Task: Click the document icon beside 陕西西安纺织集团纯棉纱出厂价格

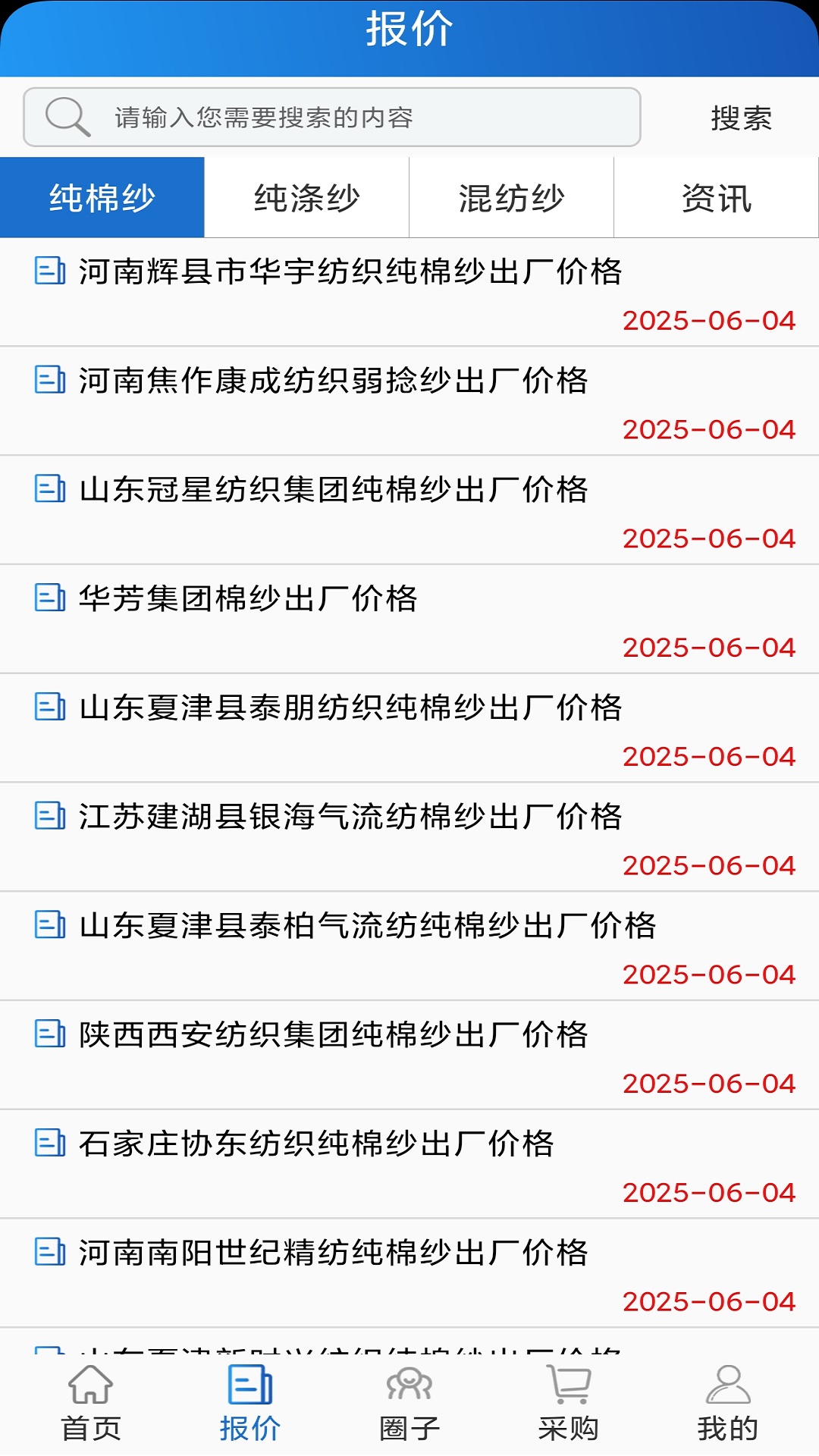Action: point(50,1034)
